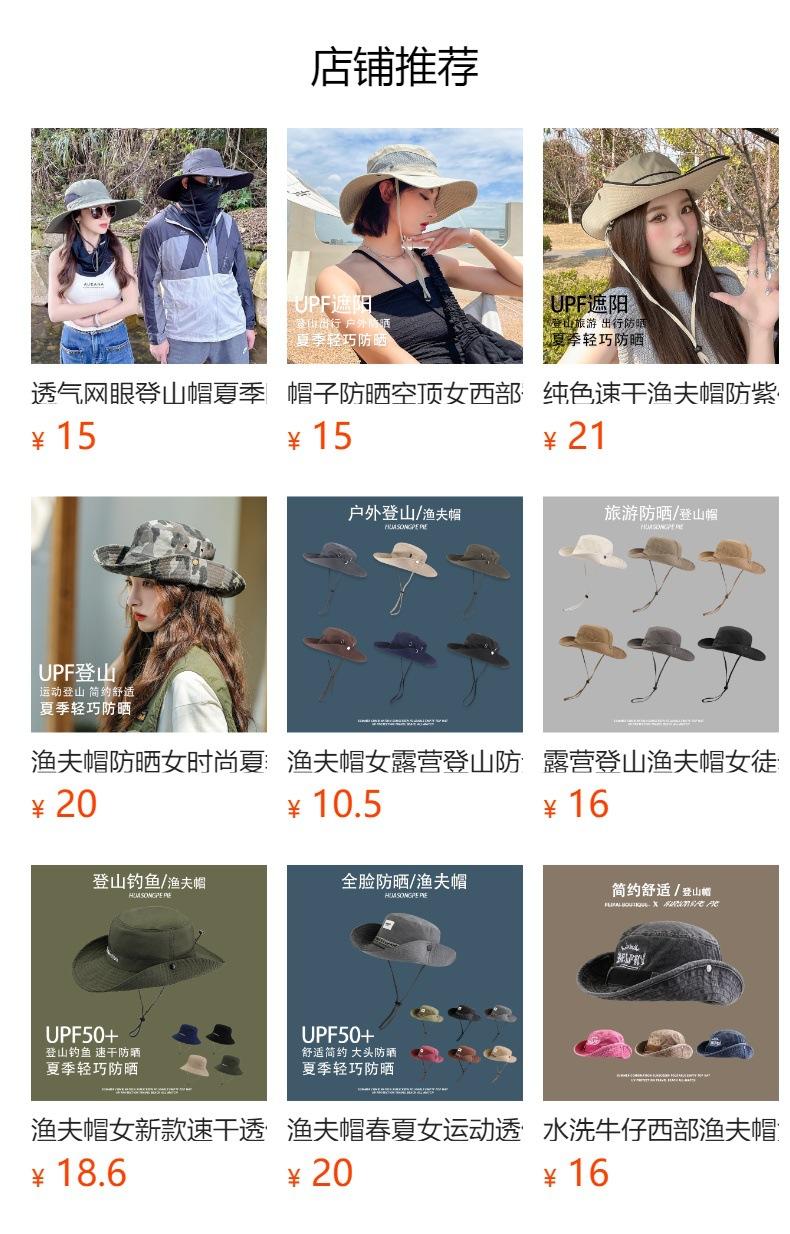Viewport: 790px width, 1234px height.
Task: View the 露营登山渔夫帽女 hat listing
Action: point(660,614)
